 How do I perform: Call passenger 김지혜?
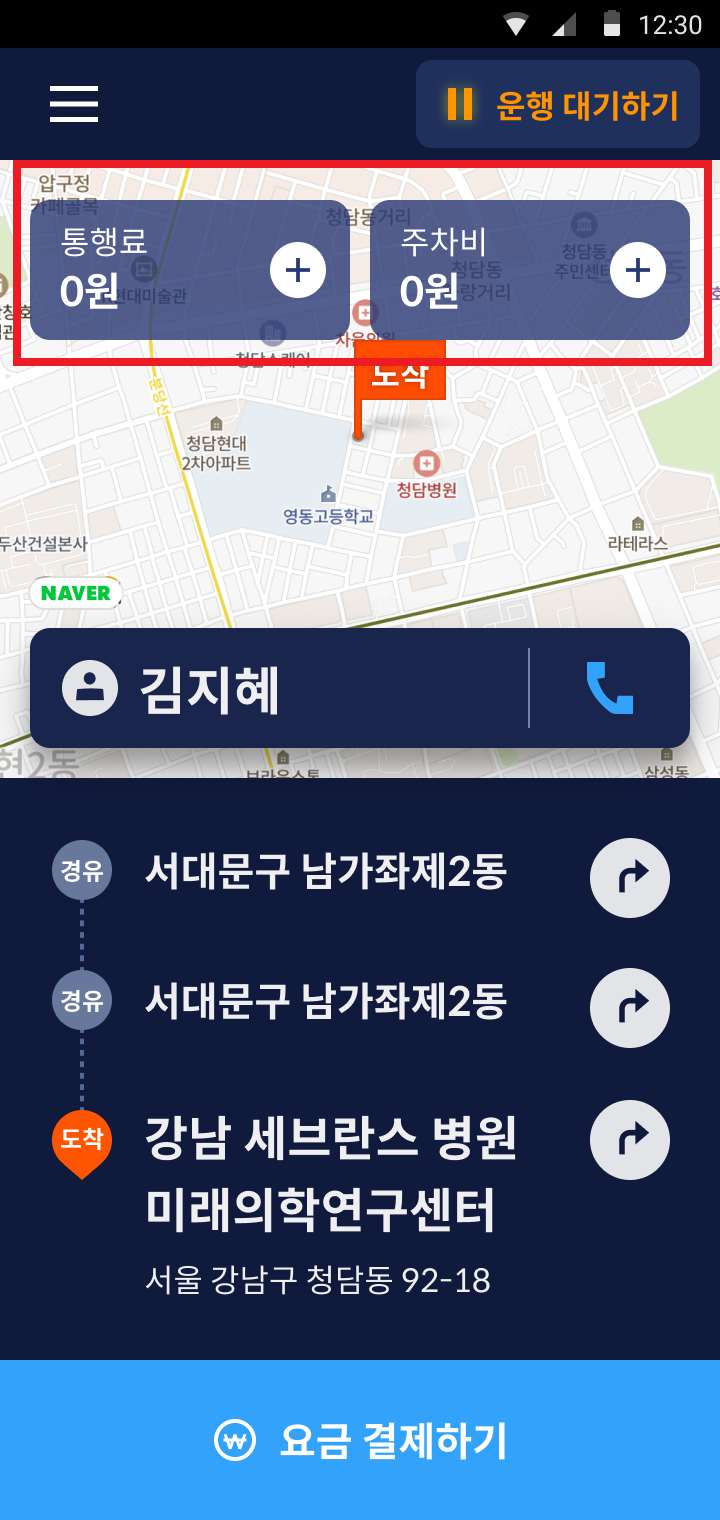[609, 688]
